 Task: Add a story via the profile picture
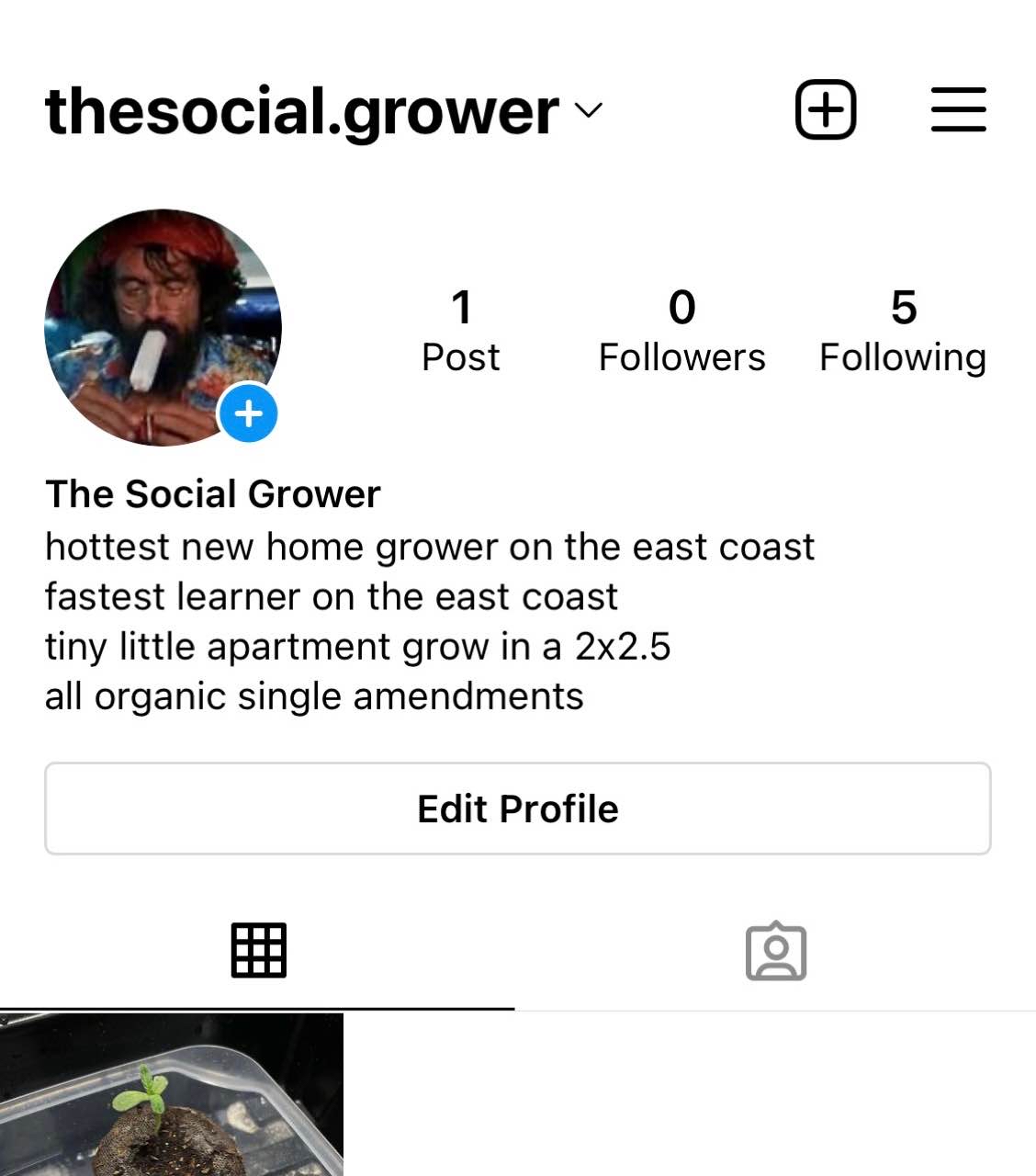pyautogui.click(x=248, y=413)
